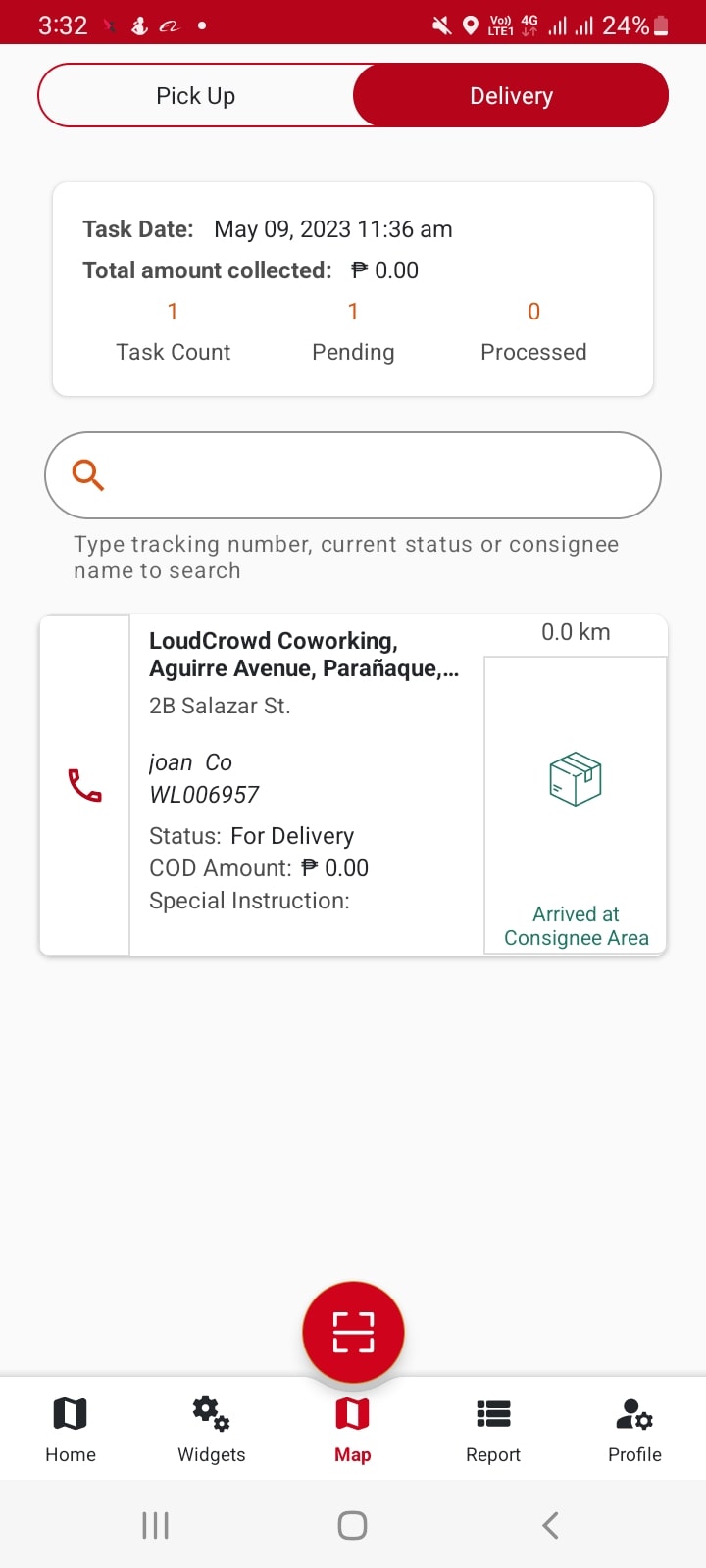Screen dimensions: 706x1568
Task: Select the Home tab icon
Action: (70, 1413)
